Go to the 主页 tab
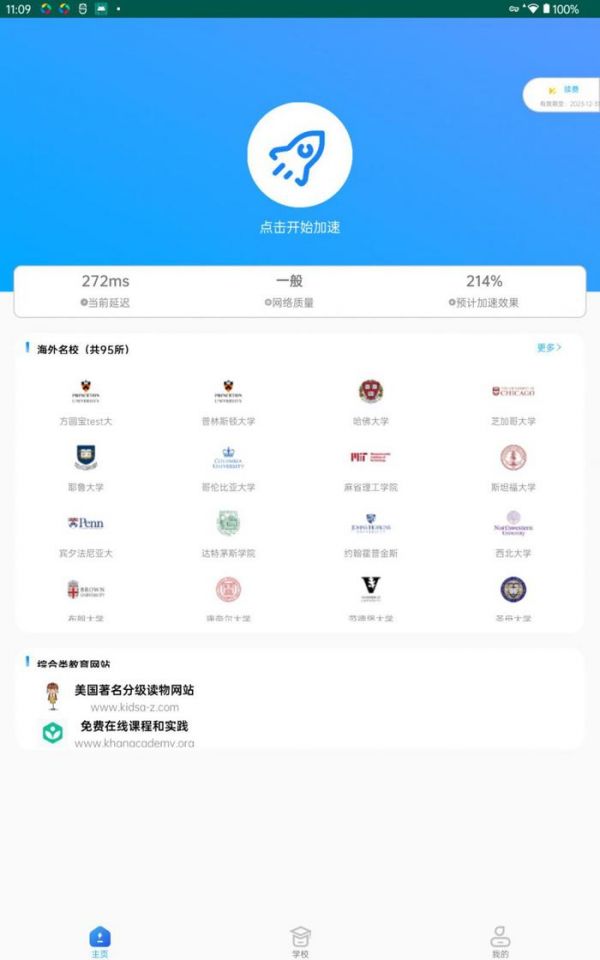Viewport: 600px width, 960px height. [x=100, y=941]
